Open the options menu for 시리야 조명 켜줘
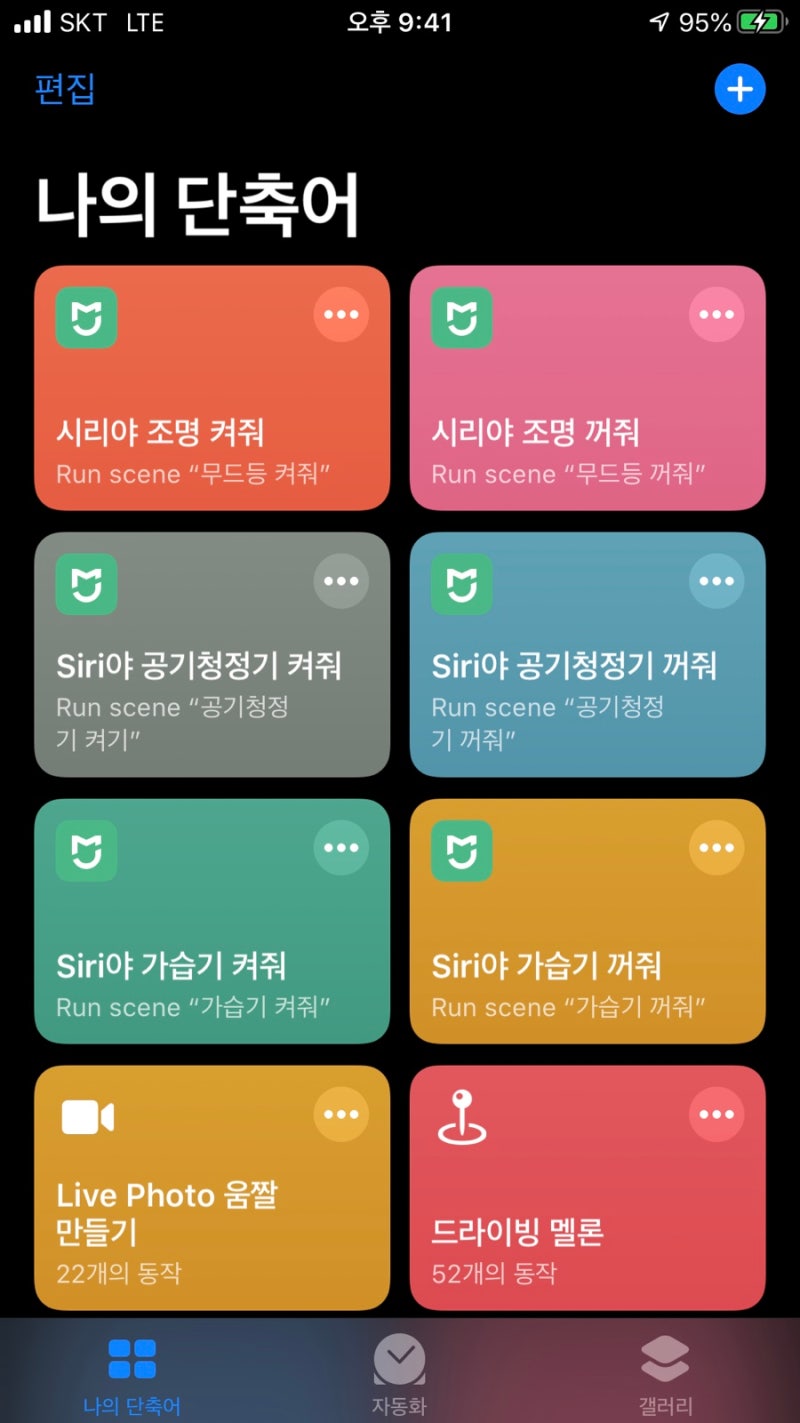Image resolution: width=800 pixels, height=1423 pixels. pos(341,314)
